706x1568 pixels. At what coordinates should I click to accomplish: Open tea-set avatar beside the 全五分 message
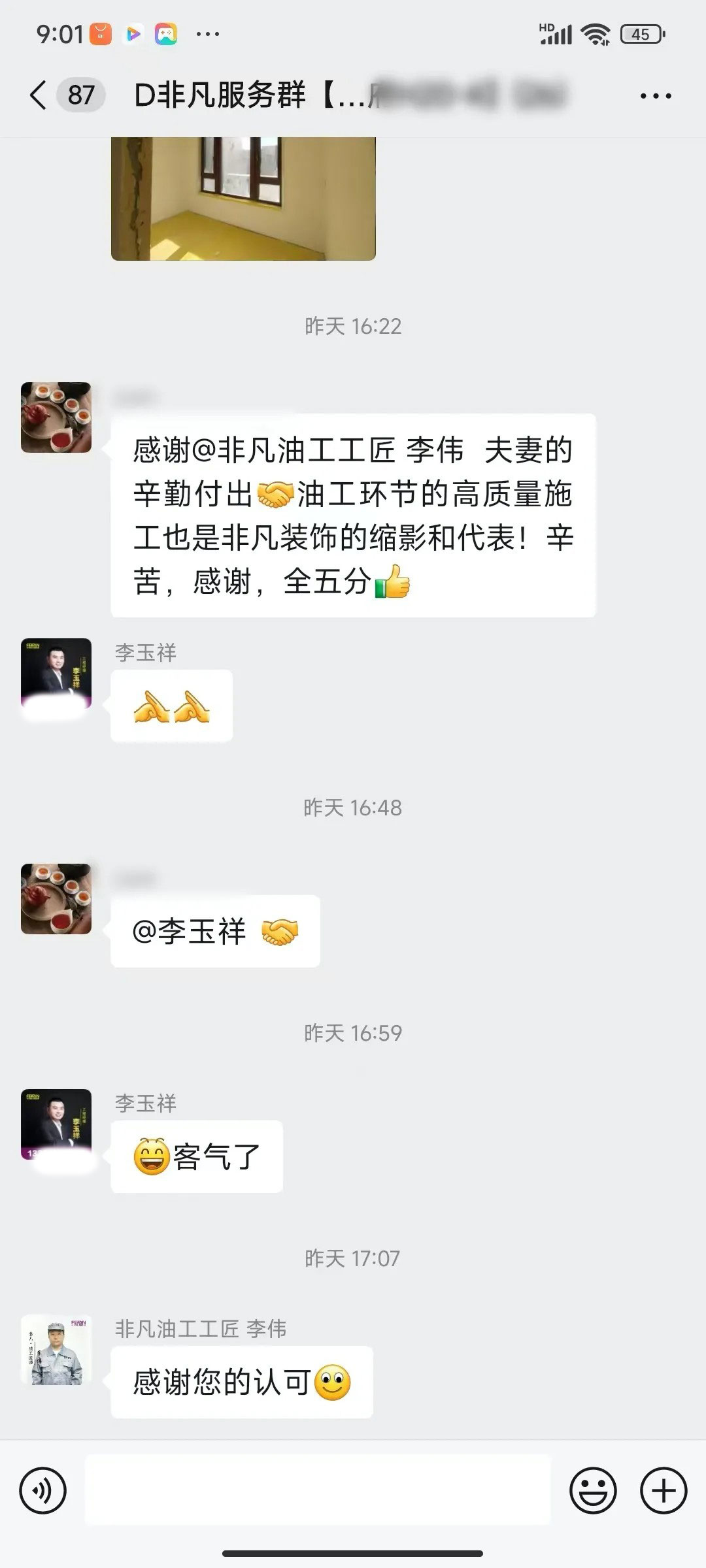pos(56,417)
